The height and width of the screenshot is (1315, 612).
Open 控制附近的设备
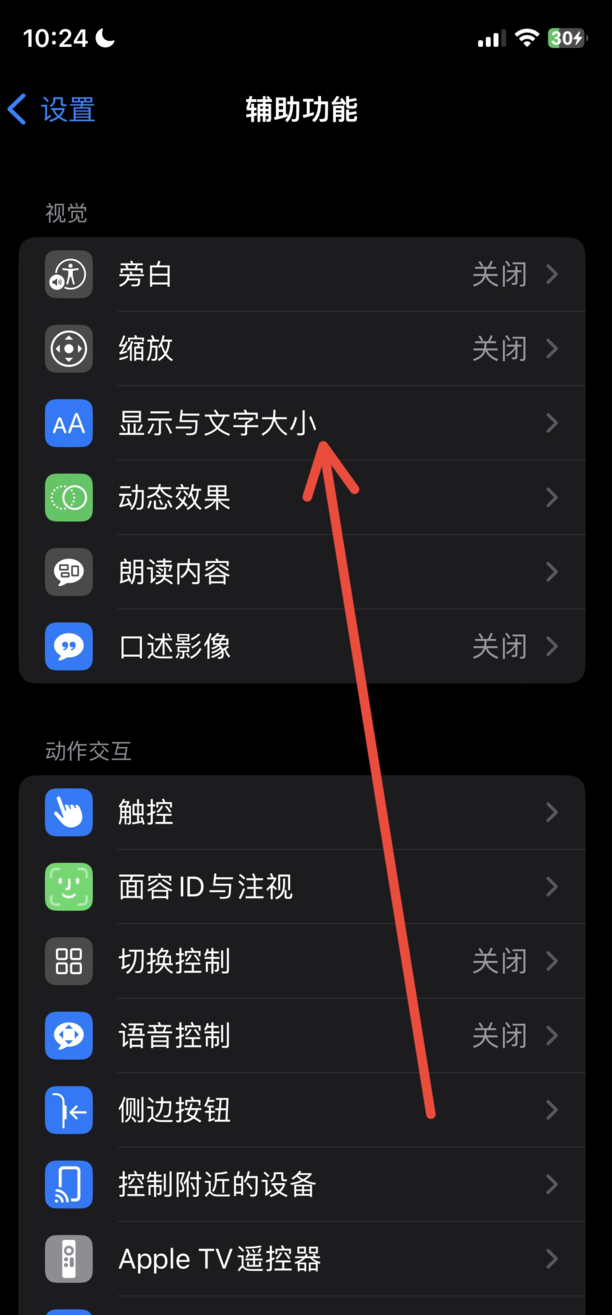tap(300, 1185)
